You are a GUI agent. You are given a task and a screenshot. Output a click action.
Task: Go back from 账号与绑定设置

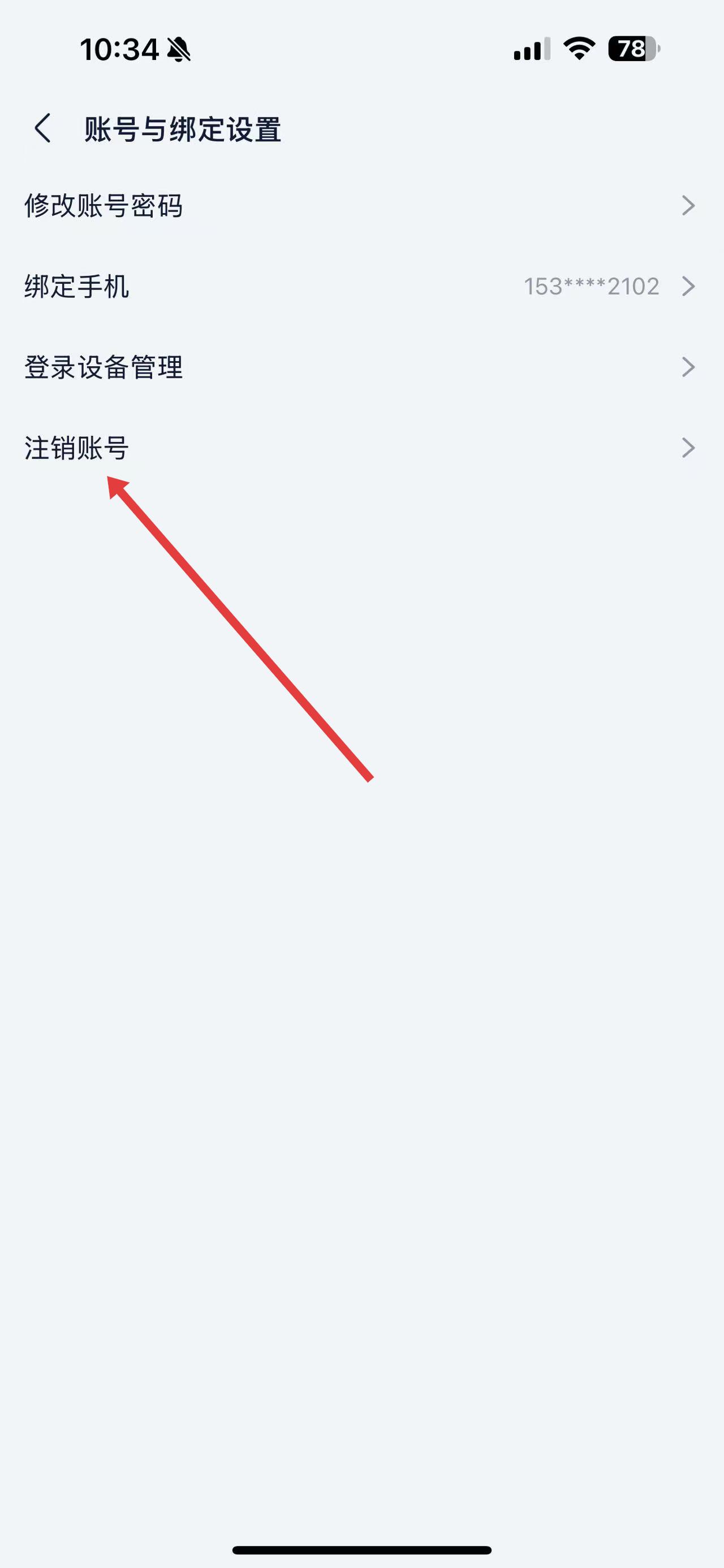tap(42, 128)
